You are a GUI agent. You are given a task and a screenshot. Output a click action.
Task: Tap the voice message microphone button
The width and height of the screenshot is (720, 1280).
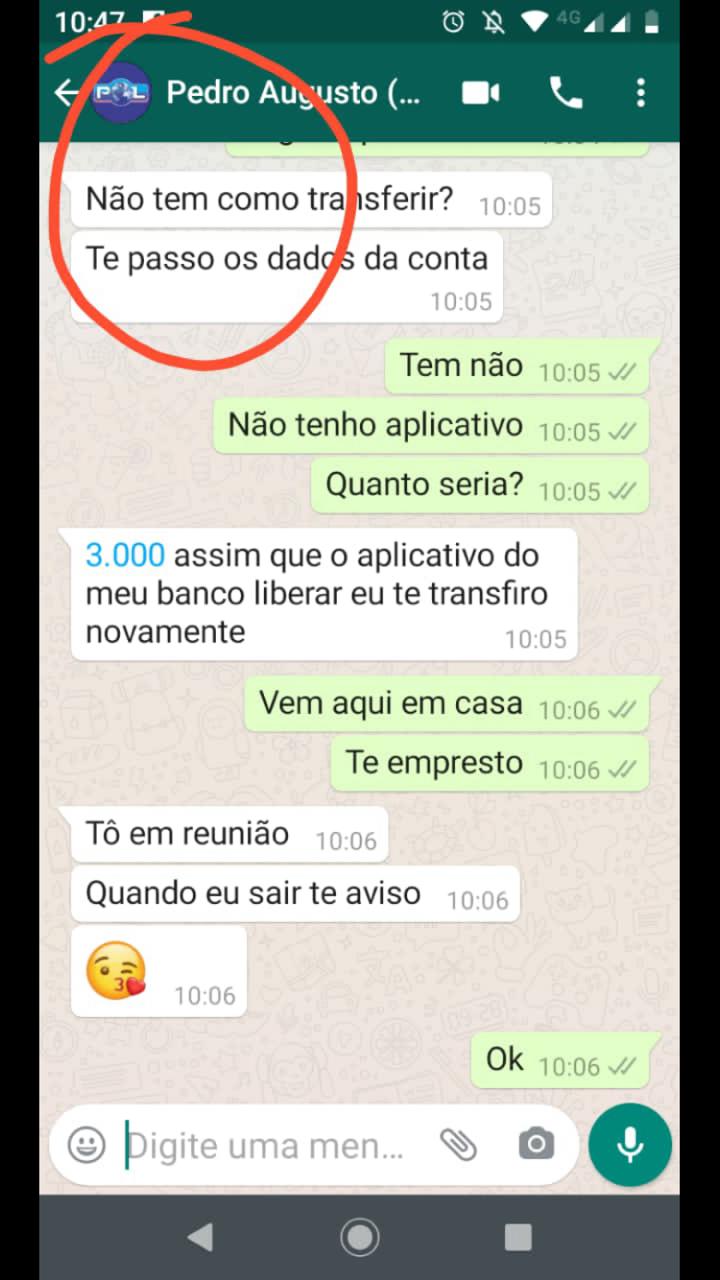point(630,1145)
